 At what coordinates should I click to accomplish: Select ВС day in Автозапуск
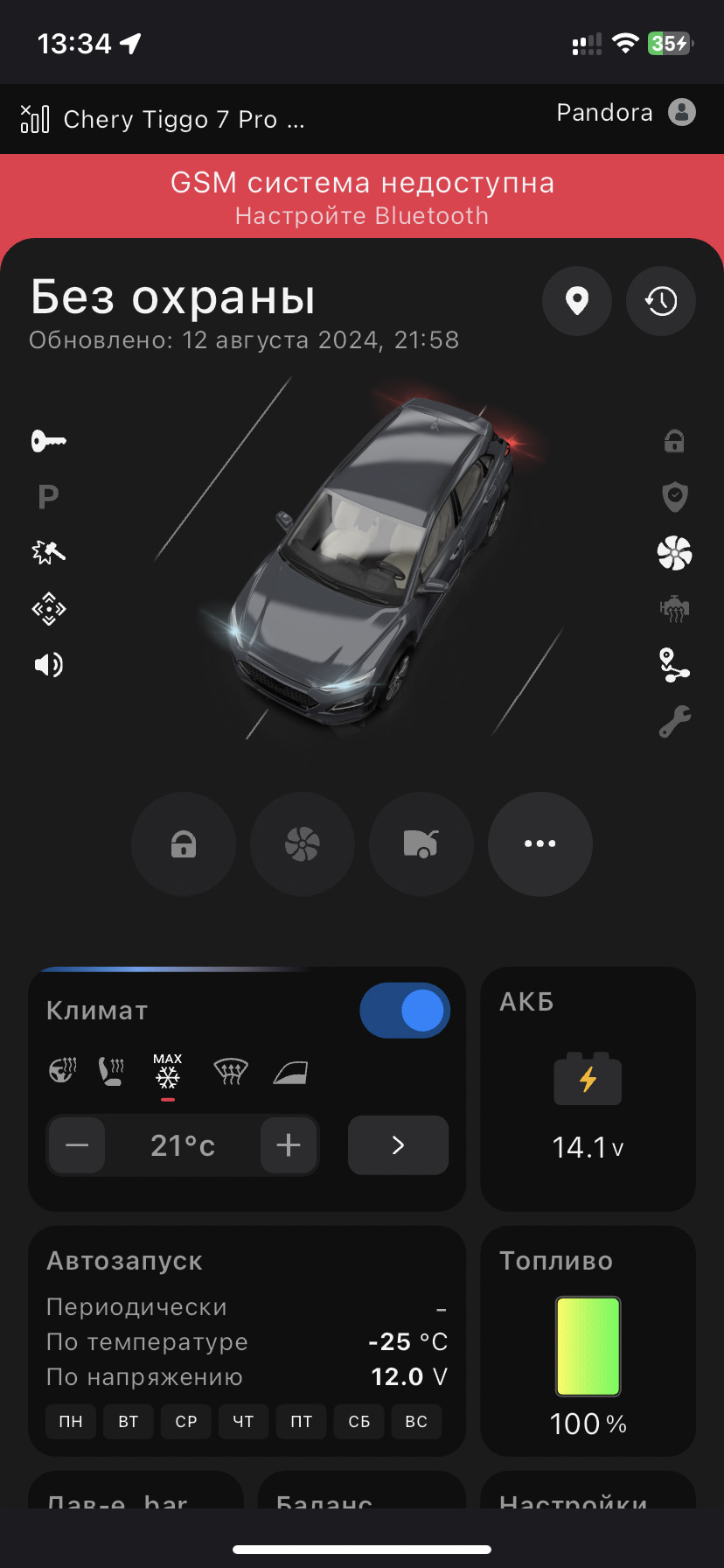click(416, 1422)
